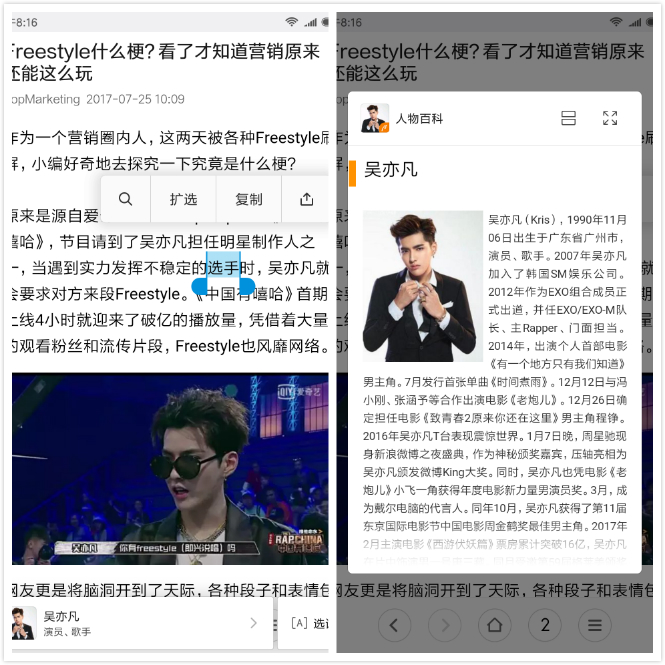Switch the 人物百科 card layout view
The image size is (665, 665).
pos(568,118)
